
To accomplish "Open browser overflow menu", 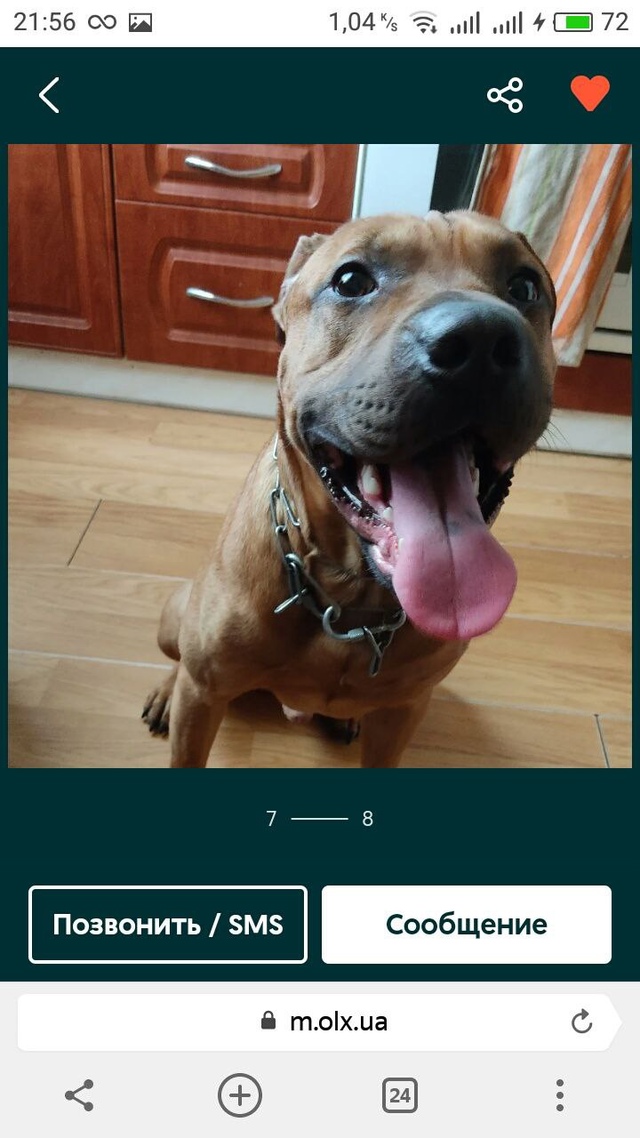I will tap(560, 1095).
